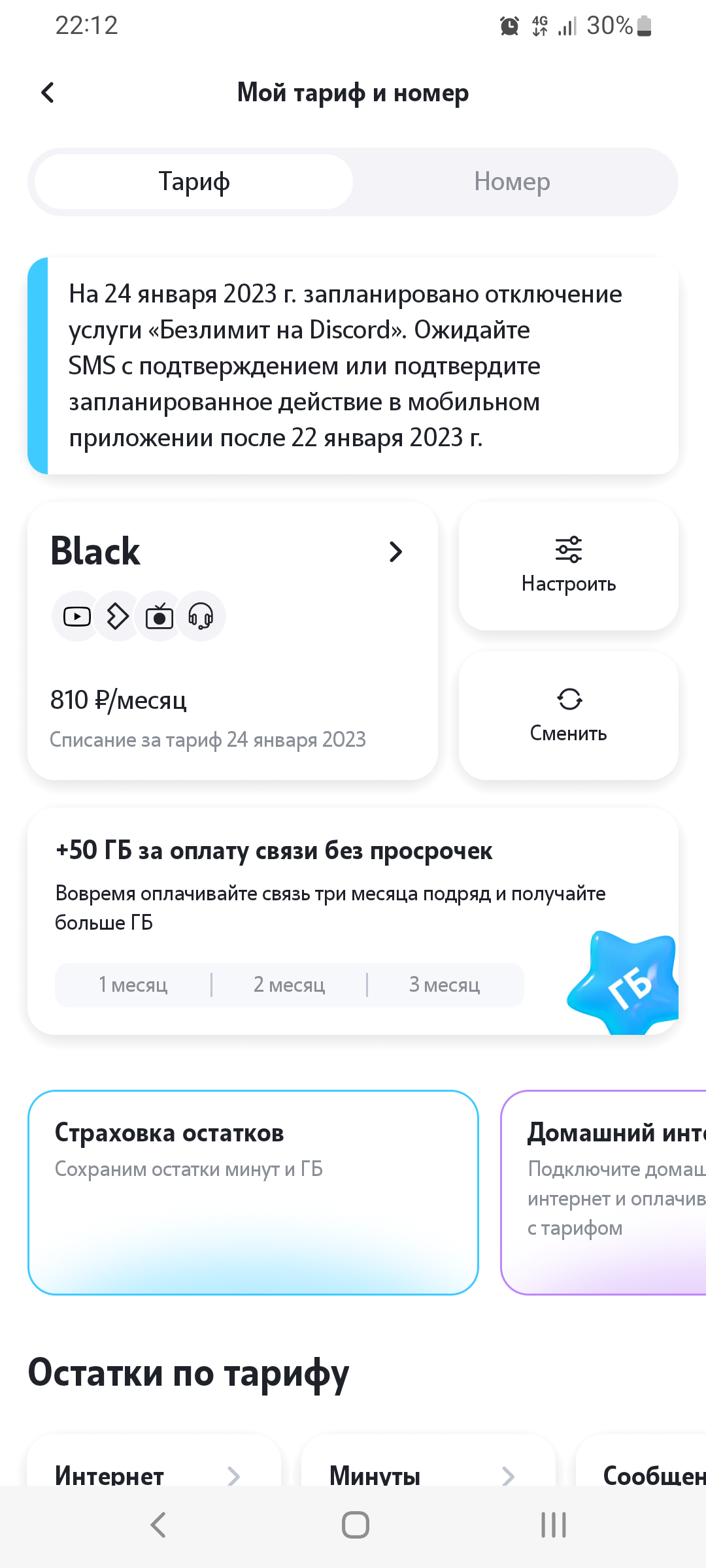Image resolution: width=706 pixels, height=1568 pixels.
Task: Open the Страховка остатков card
Action: [x=253, y=1192]
